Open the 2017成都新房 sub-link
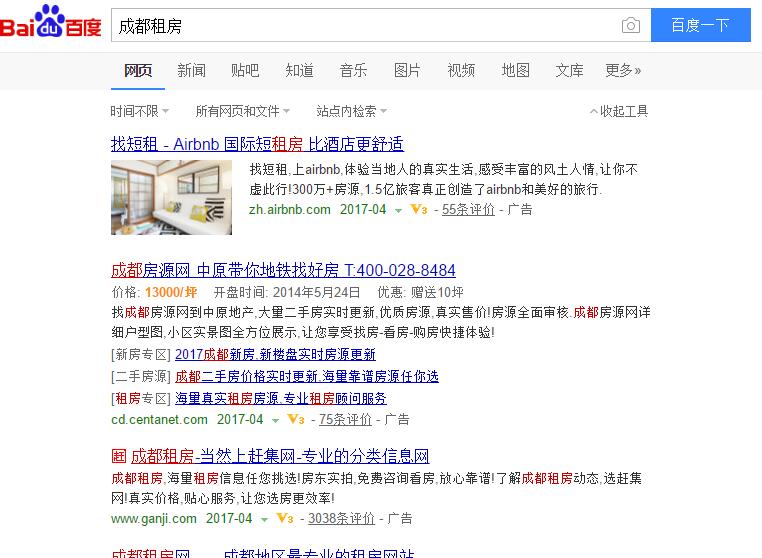 coord(275,354)
